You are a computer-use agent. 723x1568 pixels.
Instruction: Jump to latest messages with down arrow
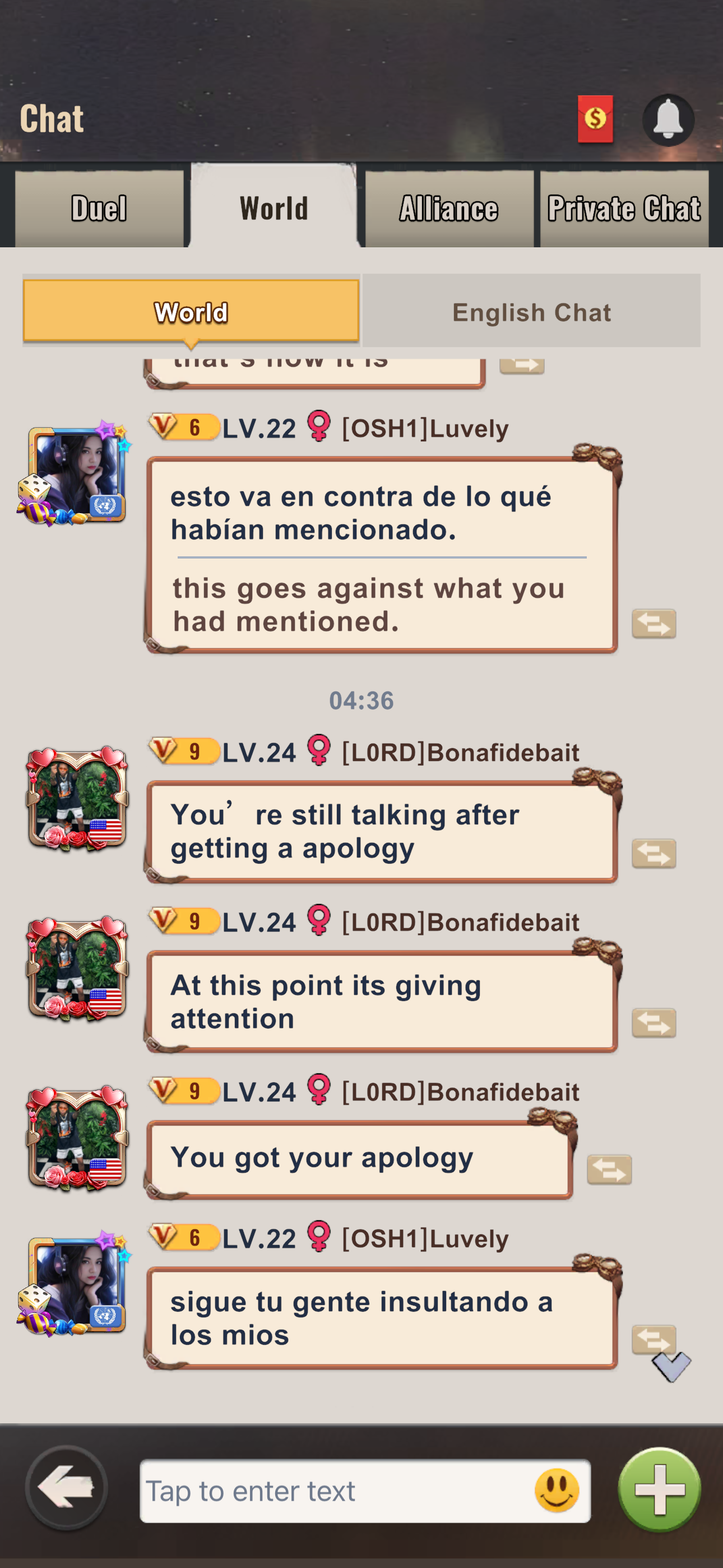[671, 1367]
